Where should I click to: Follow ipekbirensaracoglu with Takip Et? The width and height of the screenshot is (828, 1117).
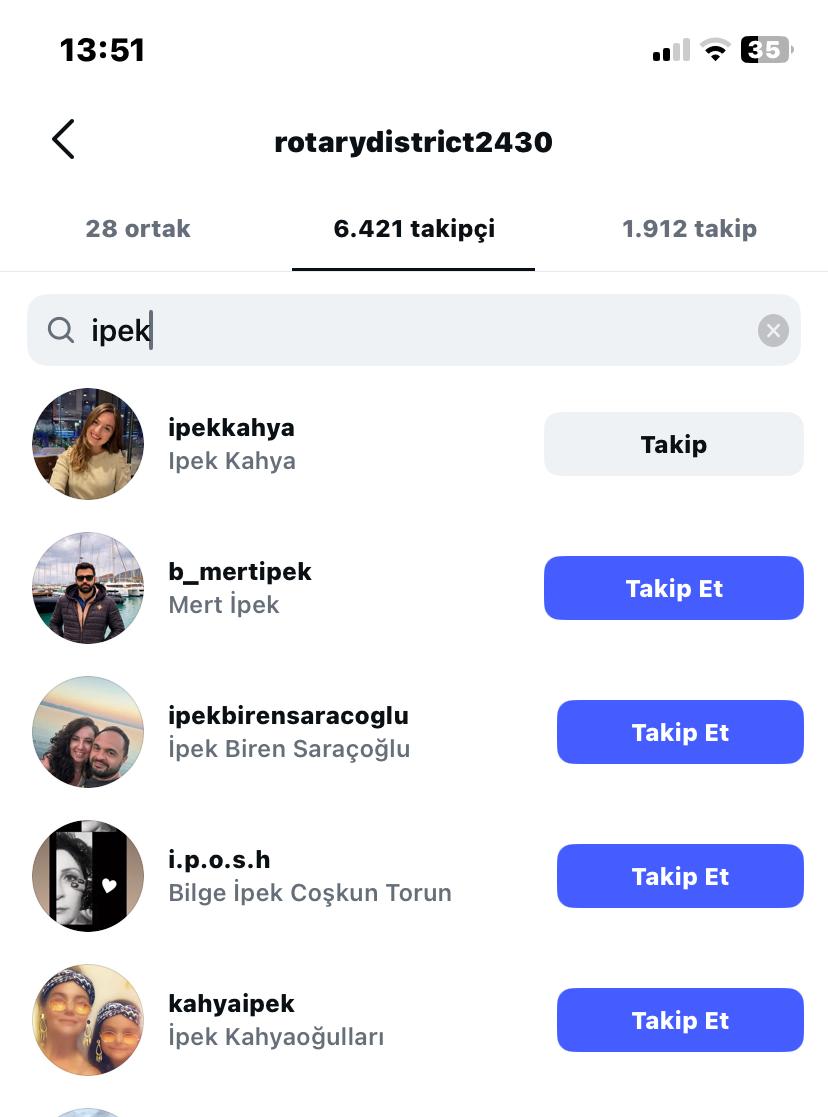680,732
